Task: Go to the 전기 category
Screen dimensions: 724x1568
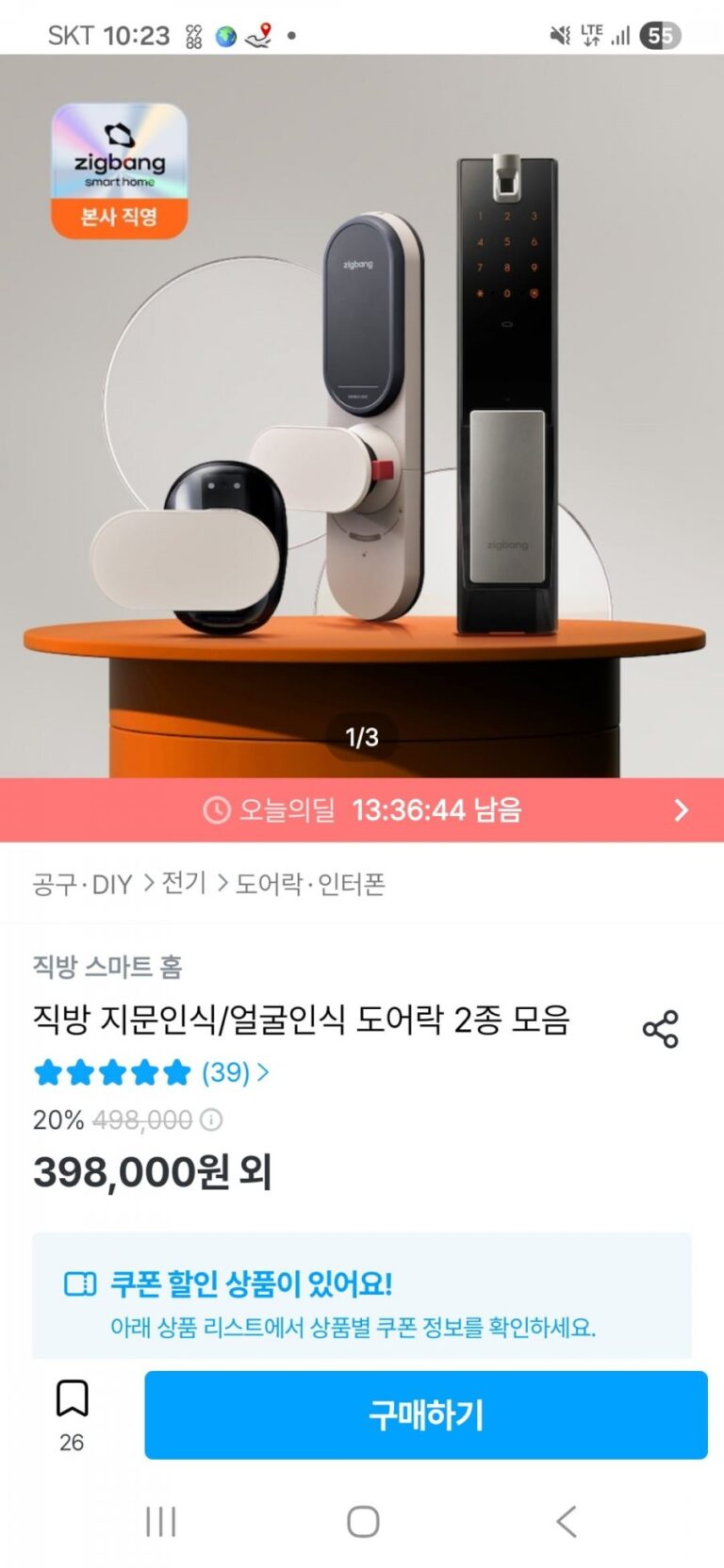Action: (x=184, y=884)
